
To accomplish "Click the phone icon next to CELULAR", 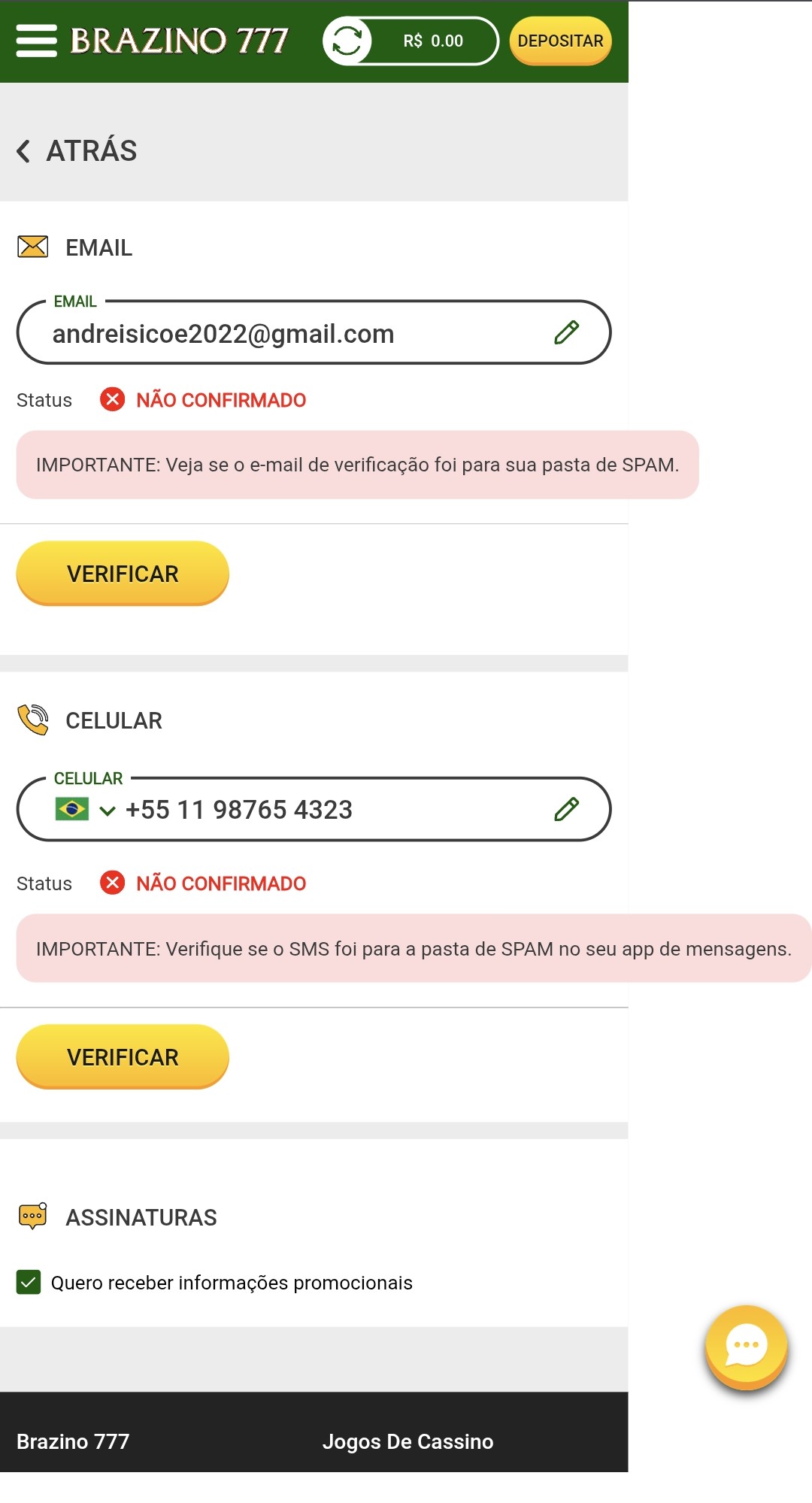I will [33, 719].
